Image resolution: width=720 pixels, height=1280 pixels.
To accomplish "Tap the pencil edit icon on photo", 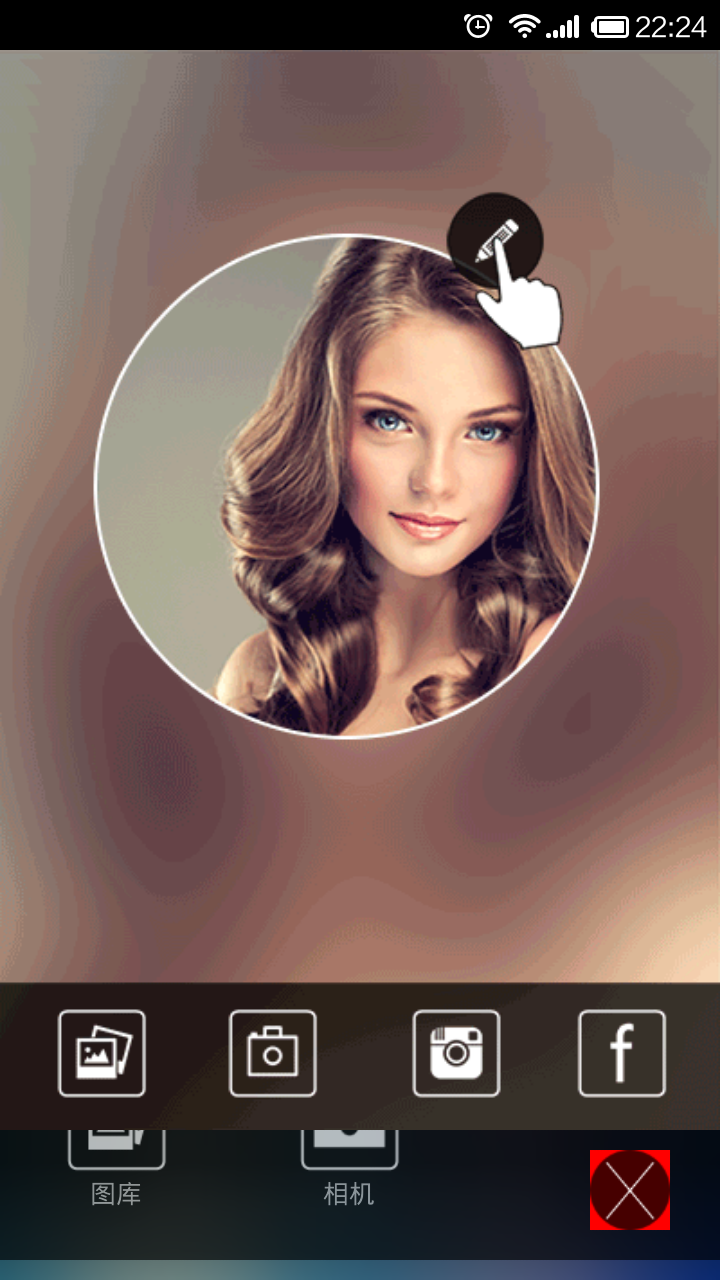I will (x=495, y=240).
